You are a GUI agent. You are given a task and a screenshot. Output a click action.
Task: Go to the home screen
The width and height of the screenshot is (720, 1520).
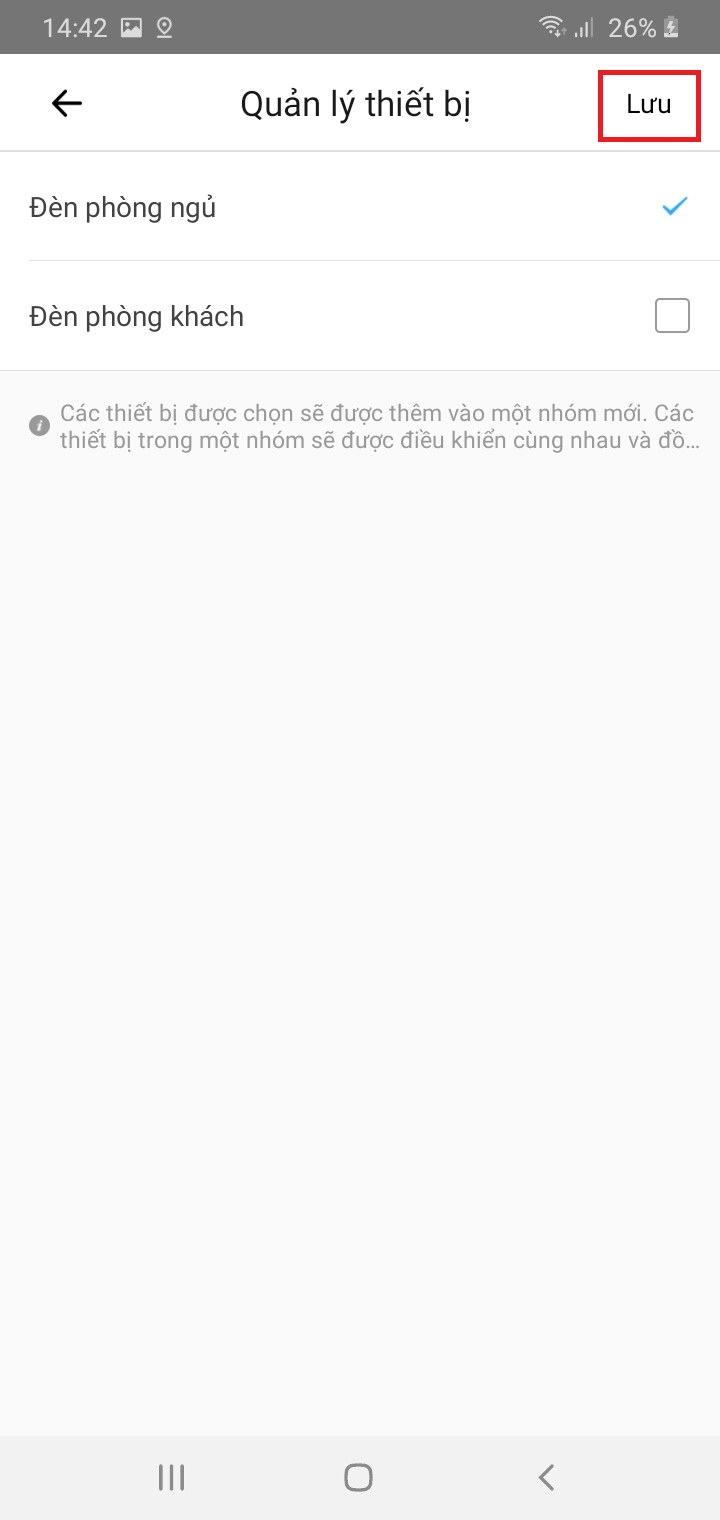tap(358, 1477)
